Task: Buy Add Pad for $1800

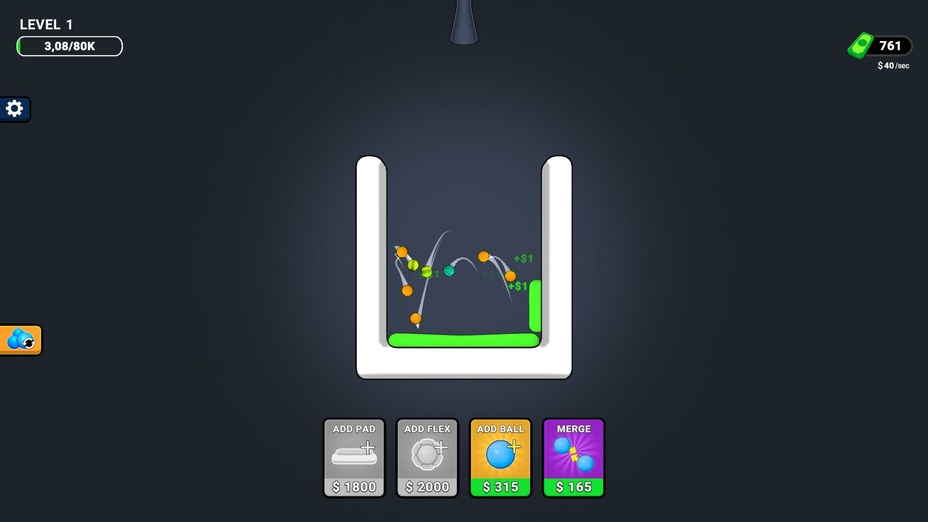Action: [354, 458]
